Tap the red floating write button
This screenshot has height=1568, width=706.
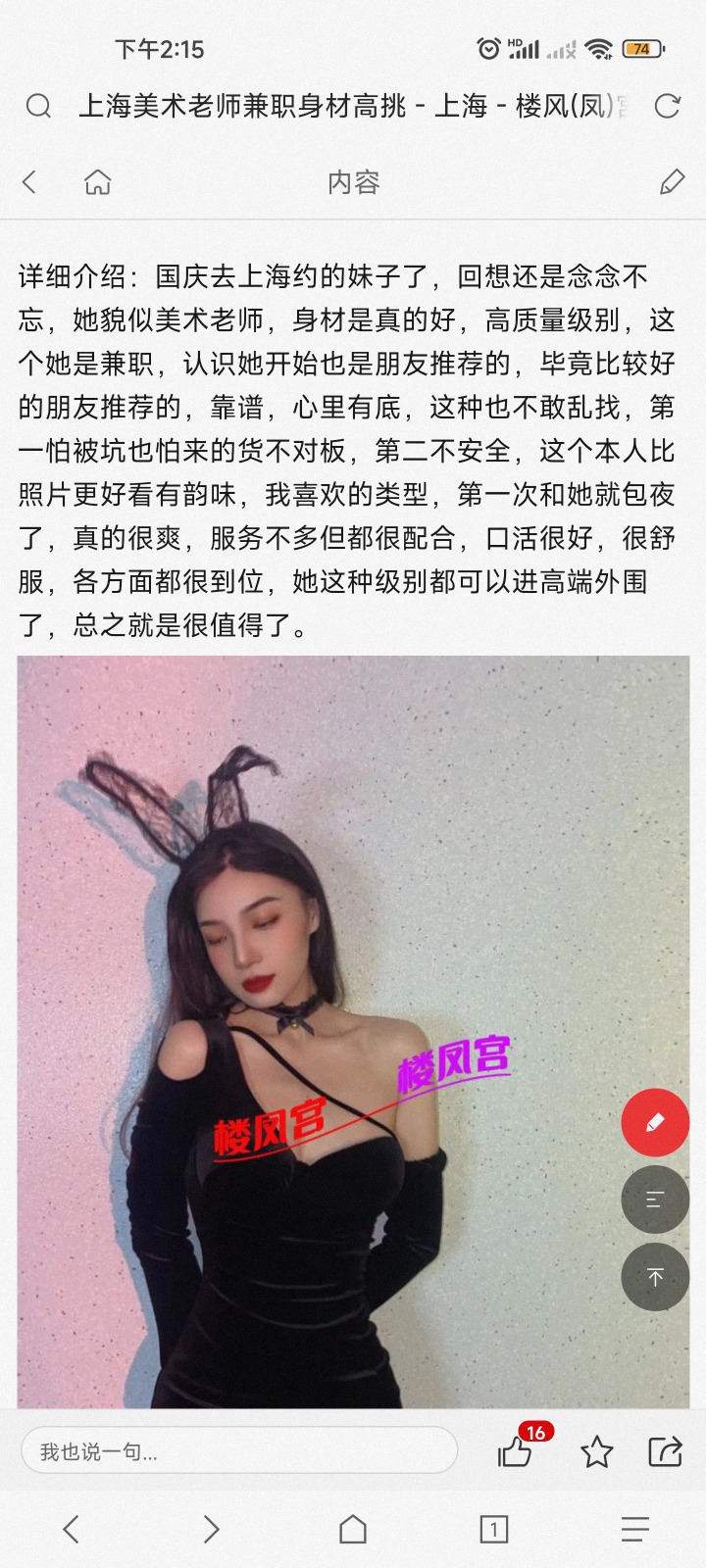click(655, 1122)
